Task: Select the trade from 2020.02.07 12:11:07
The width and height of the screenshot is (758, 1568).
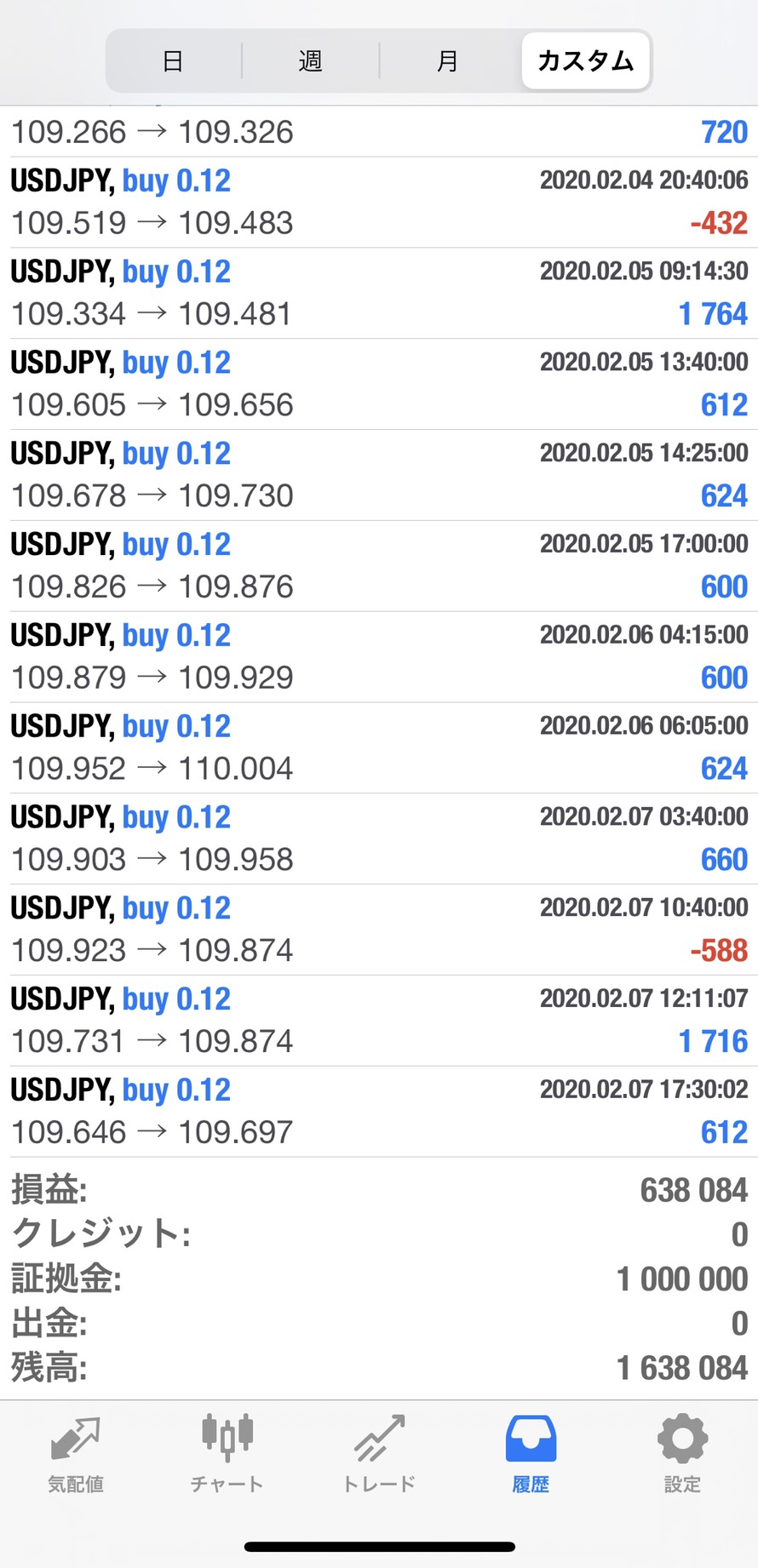Action: click(x=379, y=1021)
